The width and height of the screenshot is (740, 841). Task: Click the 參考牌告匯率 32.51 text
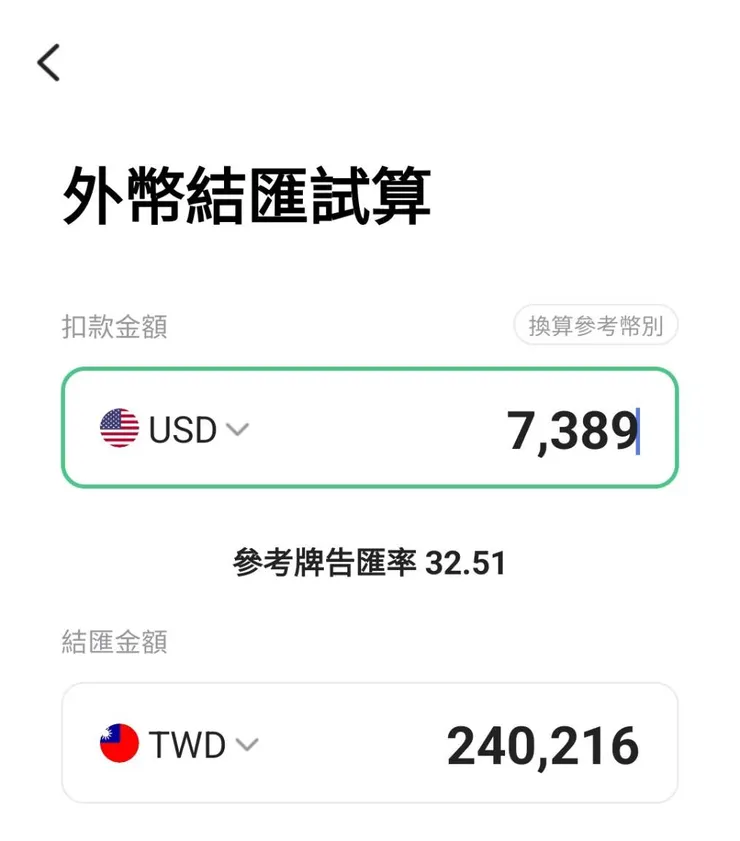(370, 562)
